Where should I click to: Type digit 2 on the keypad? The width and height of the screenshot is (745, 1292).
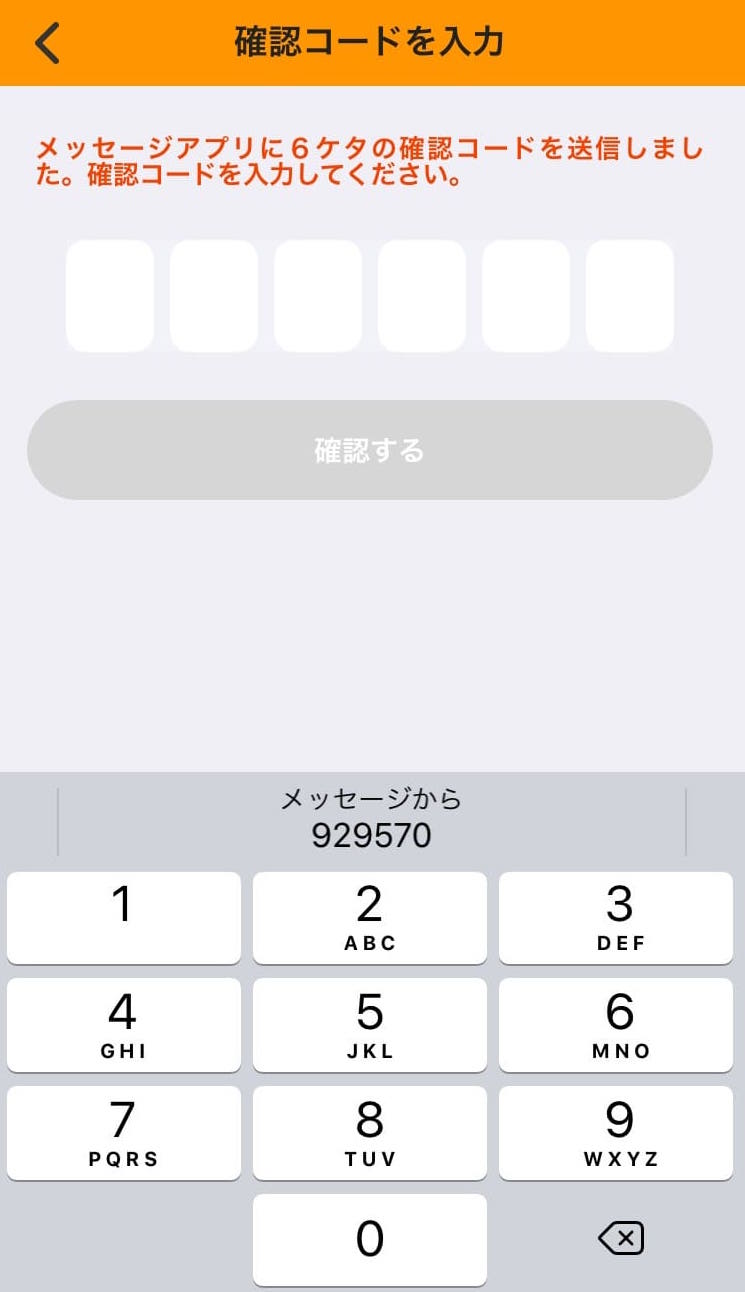pyautogui.click(x=370, y=917)
